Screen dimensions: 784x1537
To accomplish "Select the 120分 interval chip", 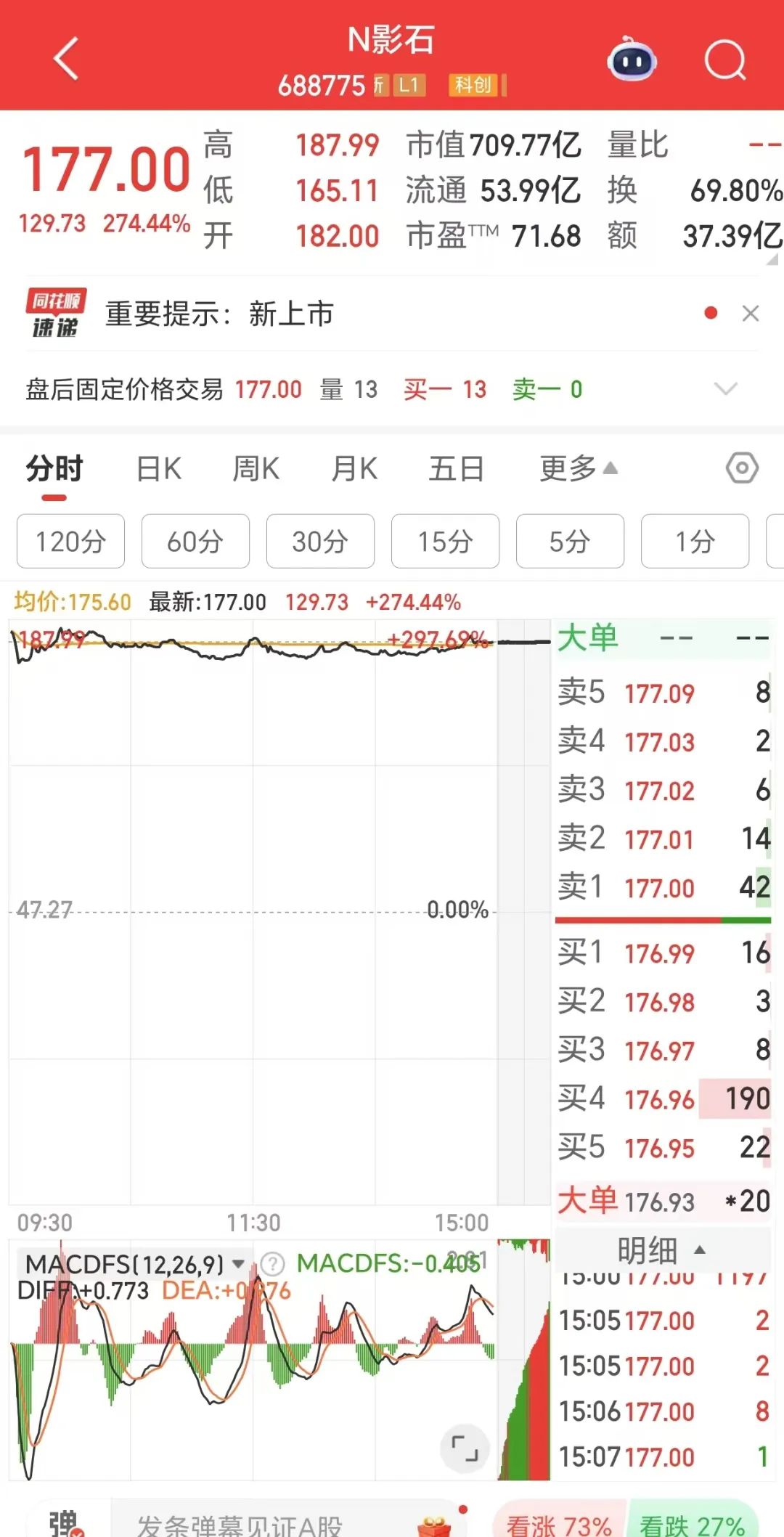I will click(x=70, y=542).
